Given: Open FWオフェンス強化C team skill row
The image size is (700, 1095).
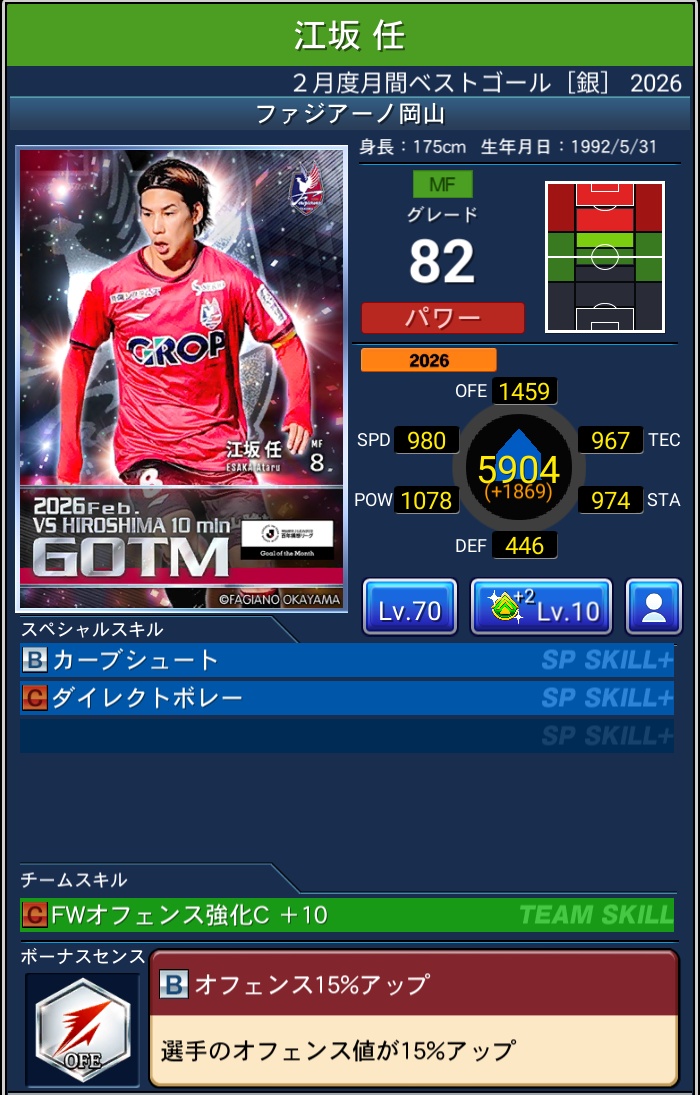Looking at the screenshot, I should click(346, 915).
